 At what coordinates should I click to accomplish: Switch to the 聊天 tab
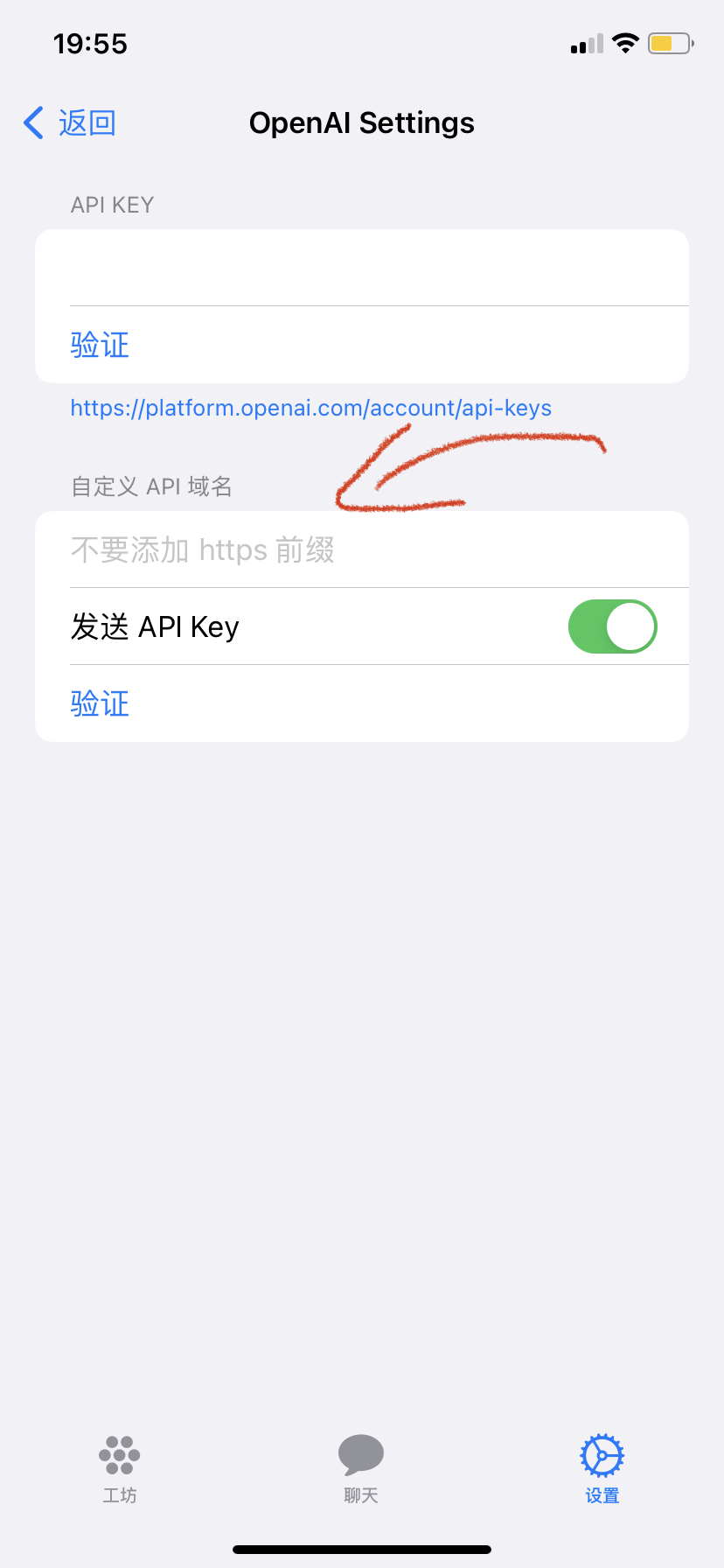[361, 1468]
